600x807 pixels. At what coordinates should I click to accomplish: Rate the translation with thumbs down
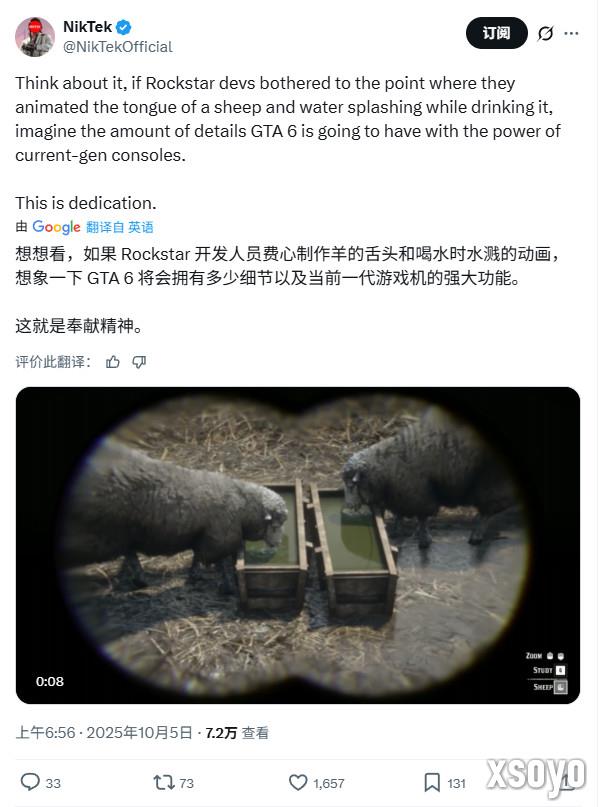[140, 362]
